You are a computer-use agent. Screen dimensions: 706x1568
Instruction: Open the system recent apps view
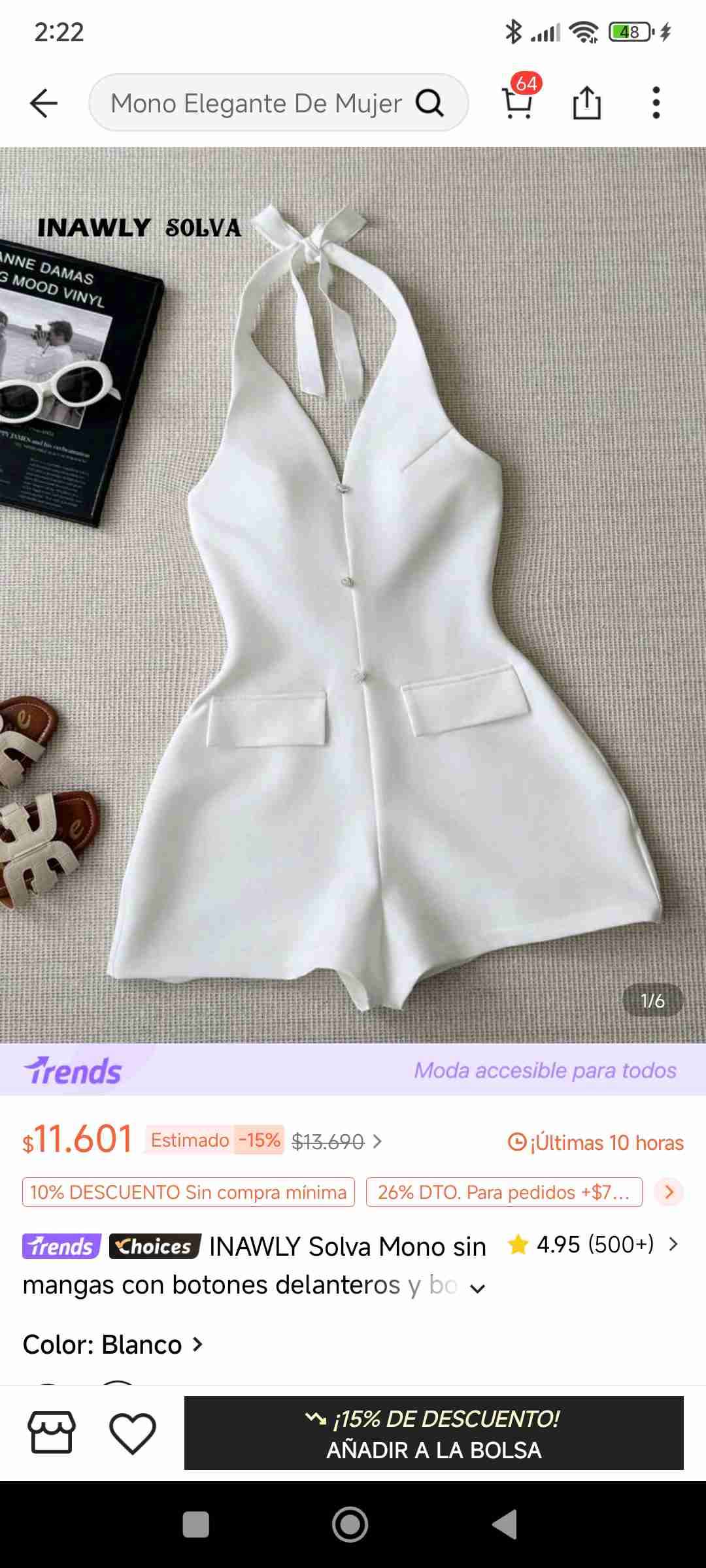(195, 1525)
